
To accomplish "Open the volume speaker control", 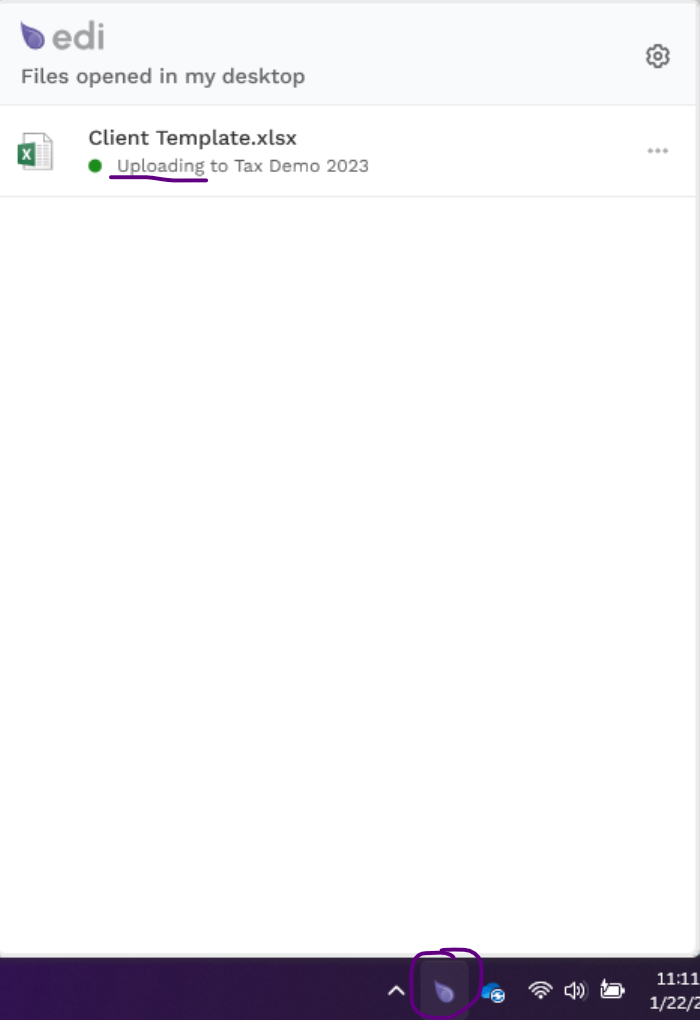I will pos(574,991).
